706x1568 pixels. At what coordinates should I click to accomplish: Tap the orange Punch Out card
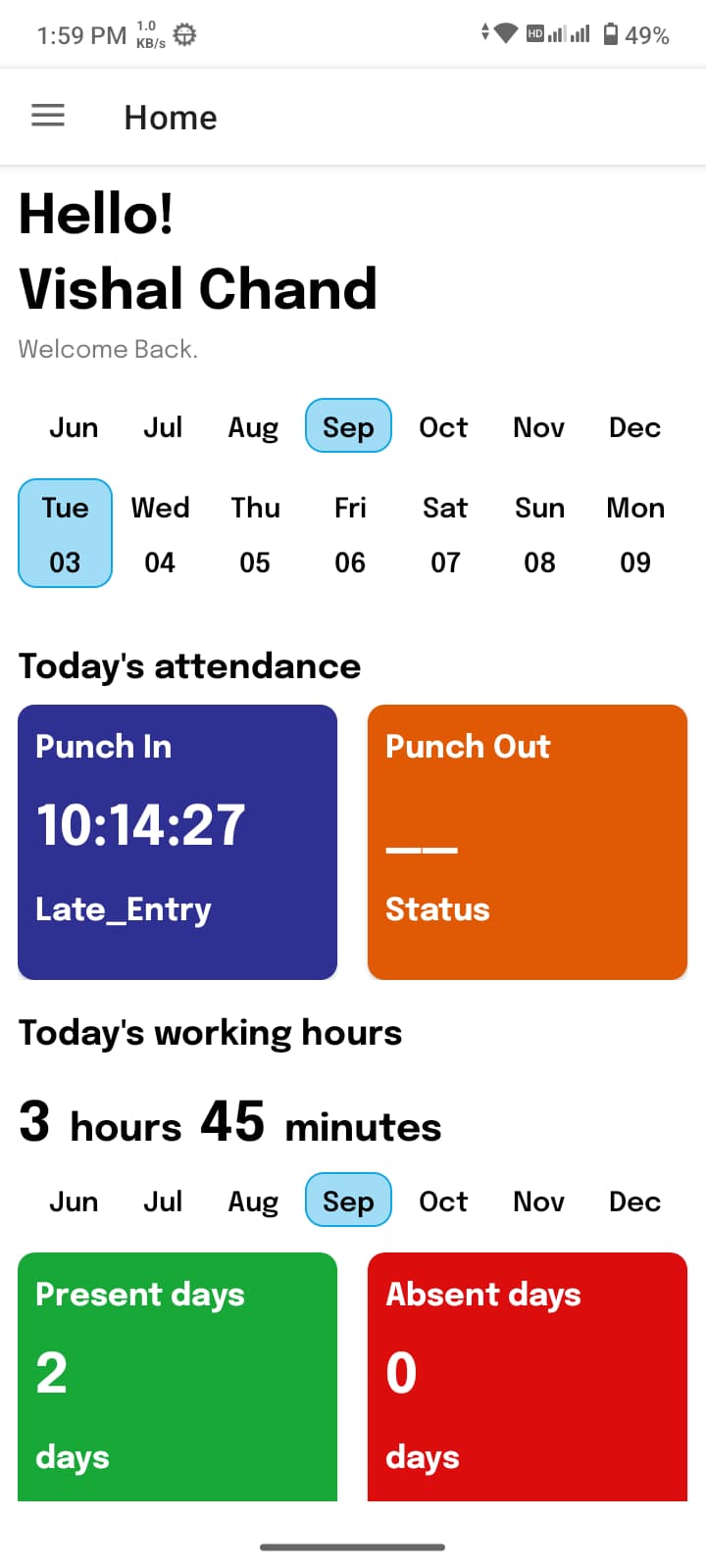[x=528, y=842]
